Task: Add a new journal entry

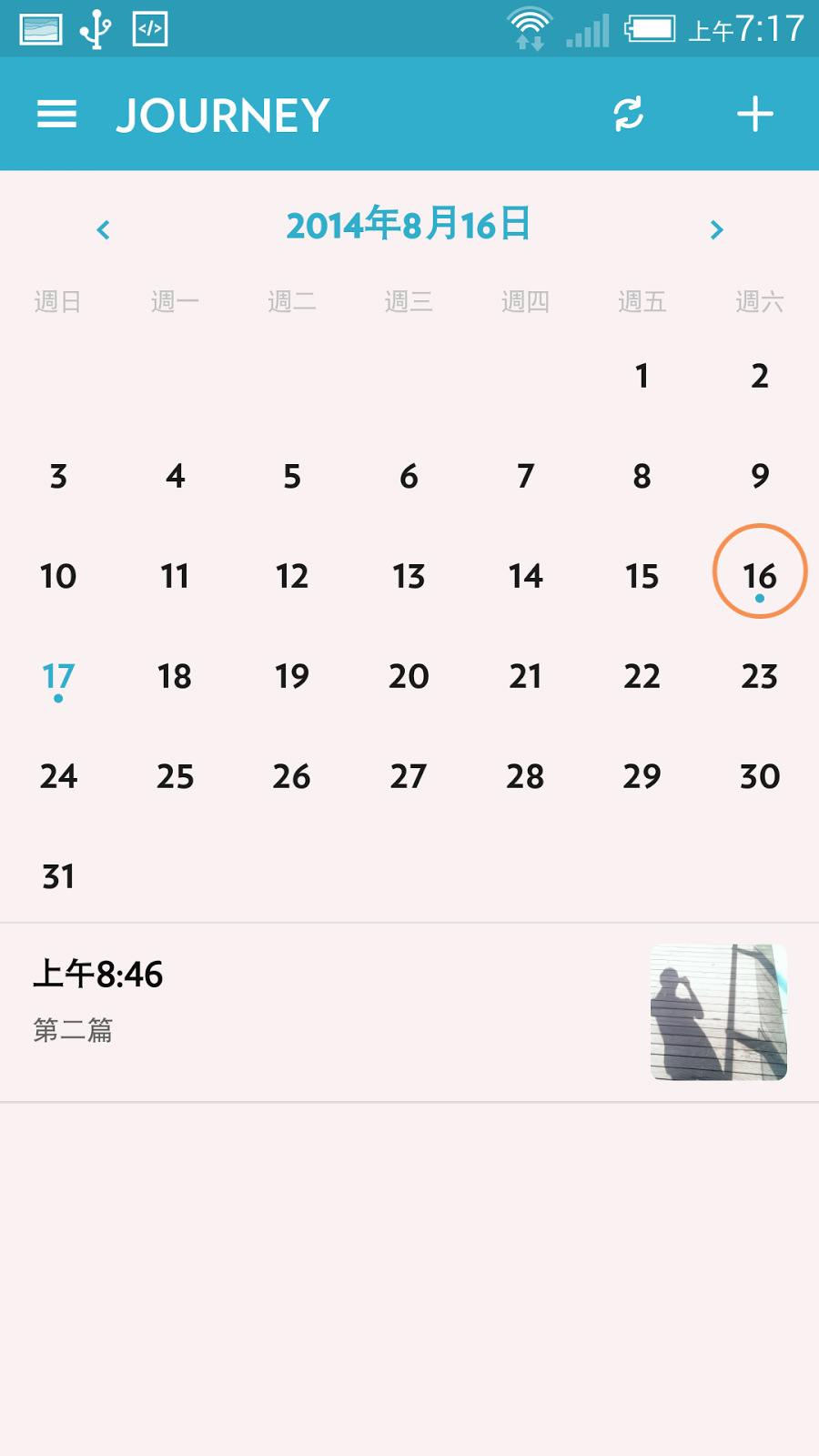Action: tap(754, 115)
